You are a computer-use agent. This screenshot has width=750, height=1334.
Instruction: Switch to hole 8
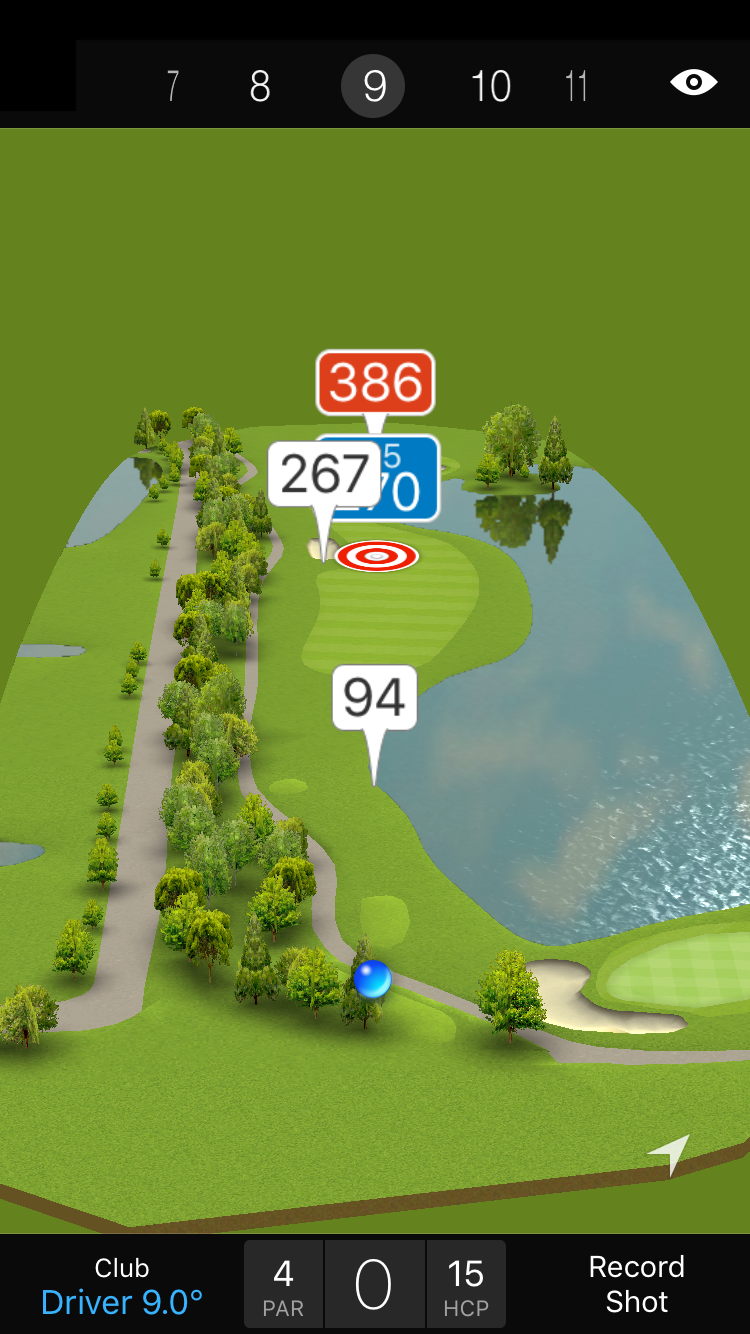[x=260, y=87]
